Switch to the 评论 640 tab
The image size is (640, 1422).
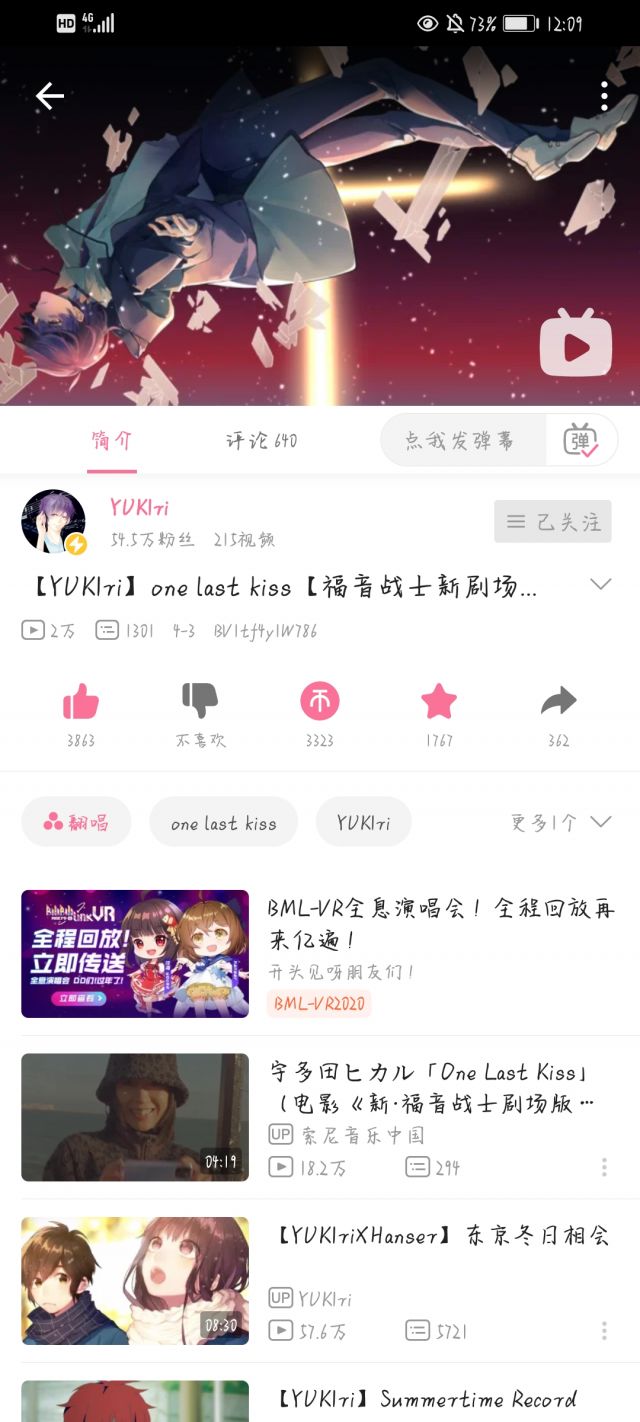pyautogui.click(x=261, y=440)
